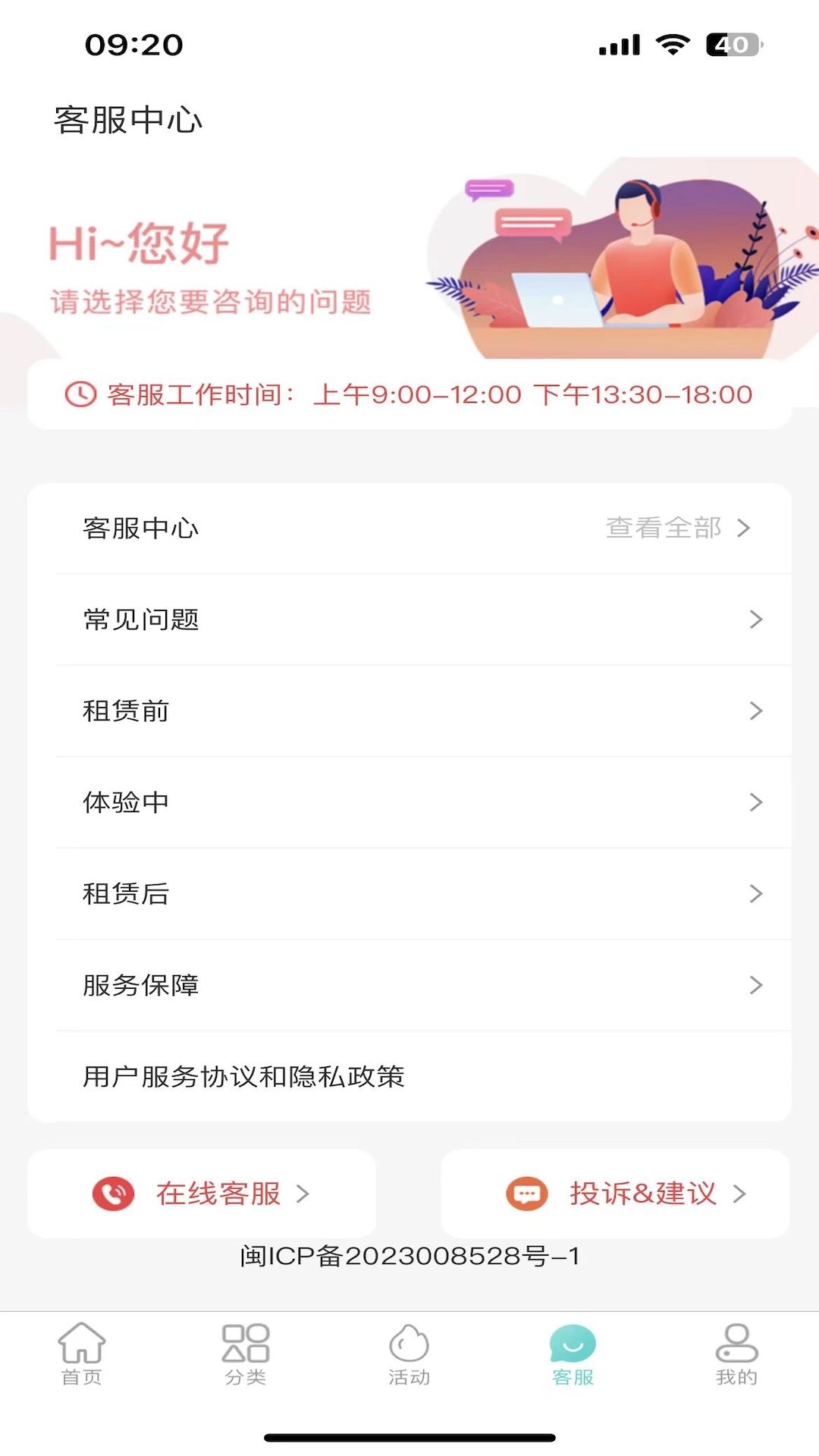819x1456 pixels.
Task: Click the 在线客服 online service button
Action: (202, 1193)
